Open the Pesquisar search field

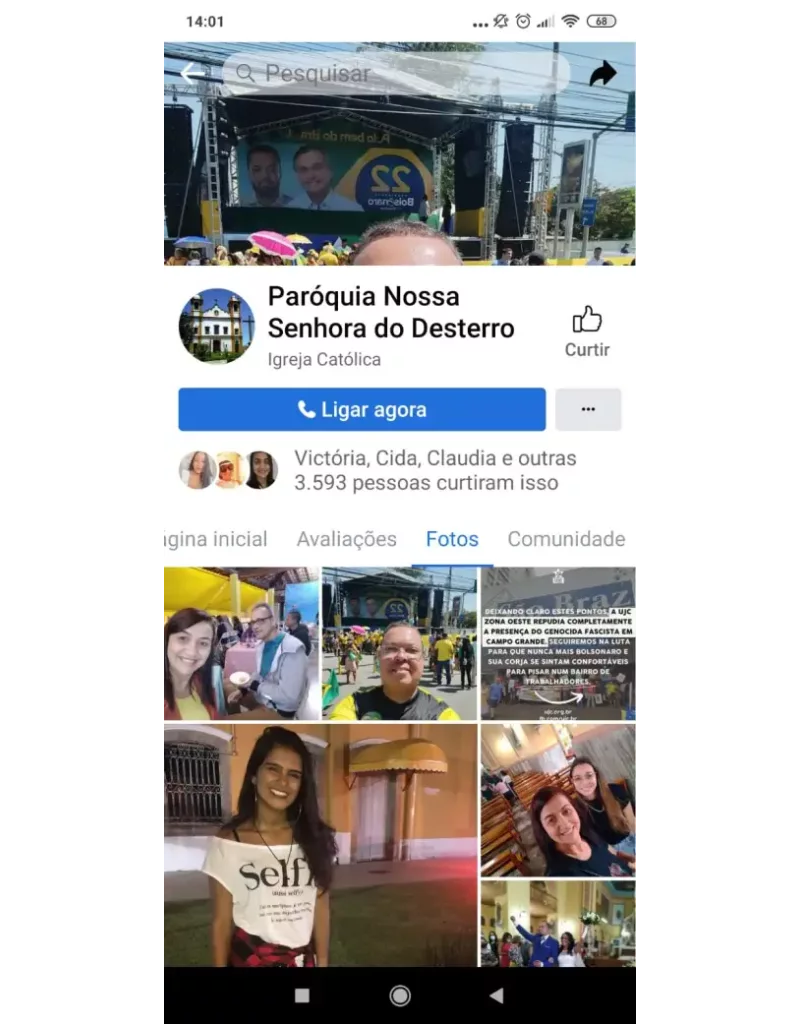tap(395, 73)
